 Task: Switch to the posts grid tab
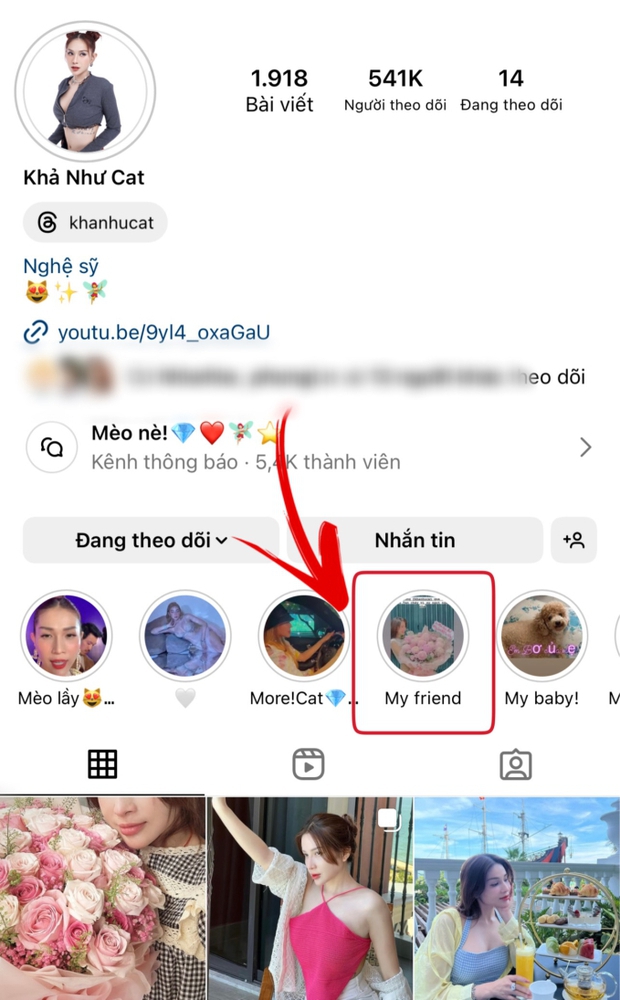pos(103,764)
